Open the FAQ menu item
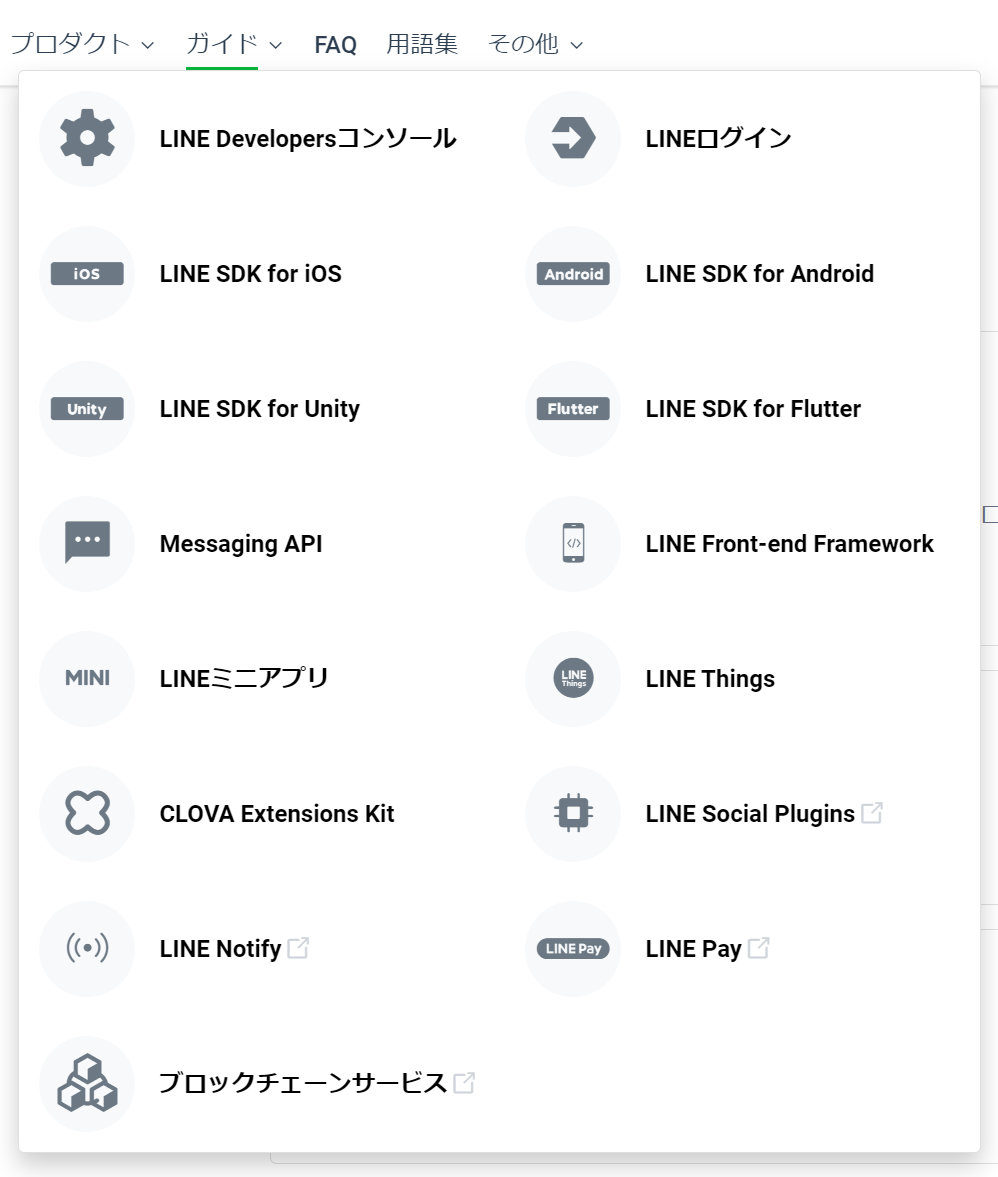This screenshot has width=998, height=1177. click(335, 43)
